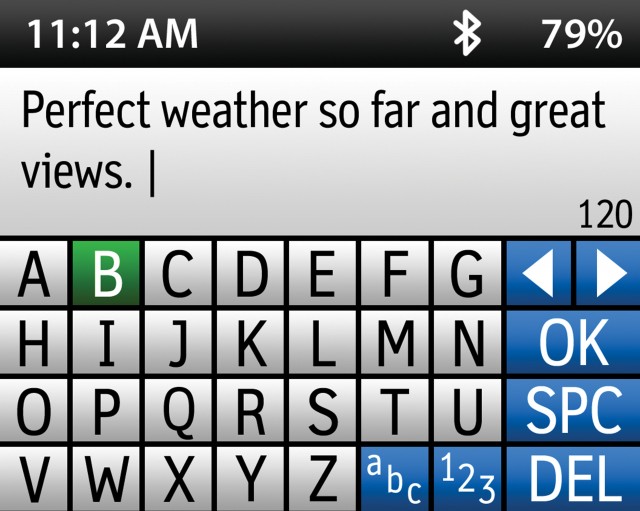Switch to 123 numbers keyboard
Image resolution: width=640 pixels, height=511 pixels.
[467, 478]
